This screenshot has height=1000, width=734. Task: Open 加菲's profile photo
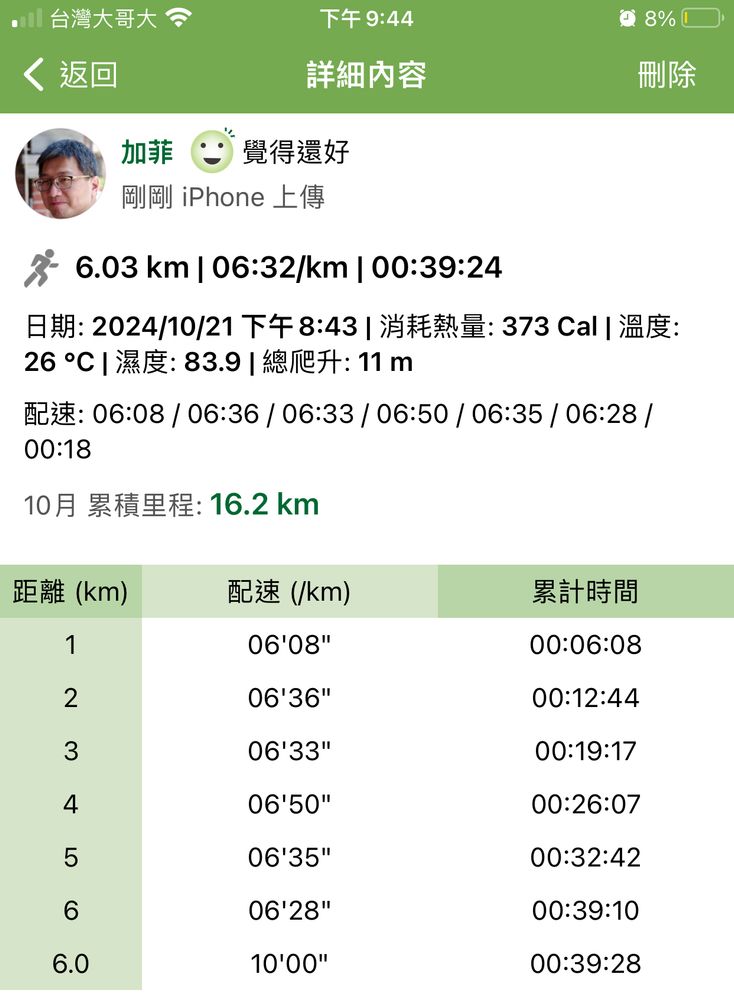click(61, 173)
